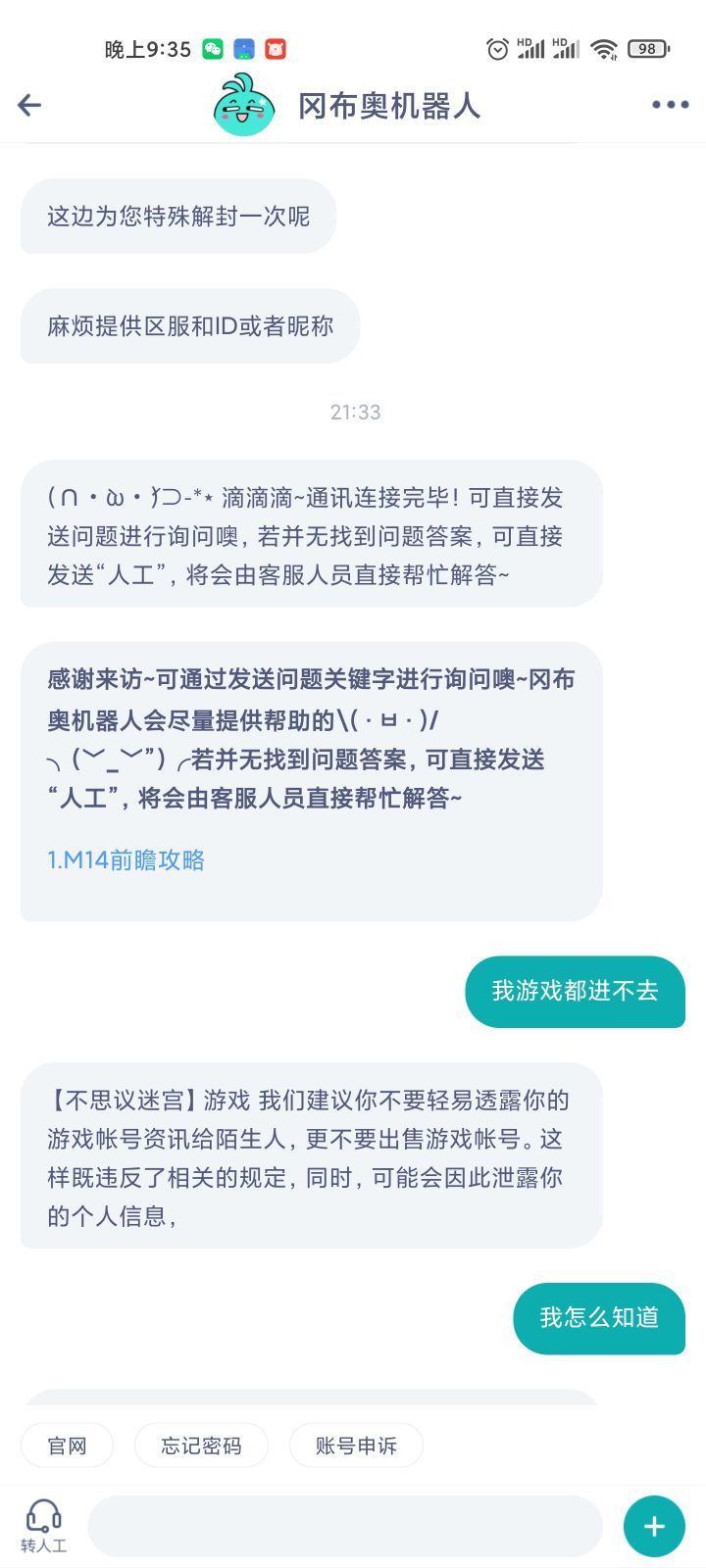
Task: Tap the back arrow icon
Action: 29,105
